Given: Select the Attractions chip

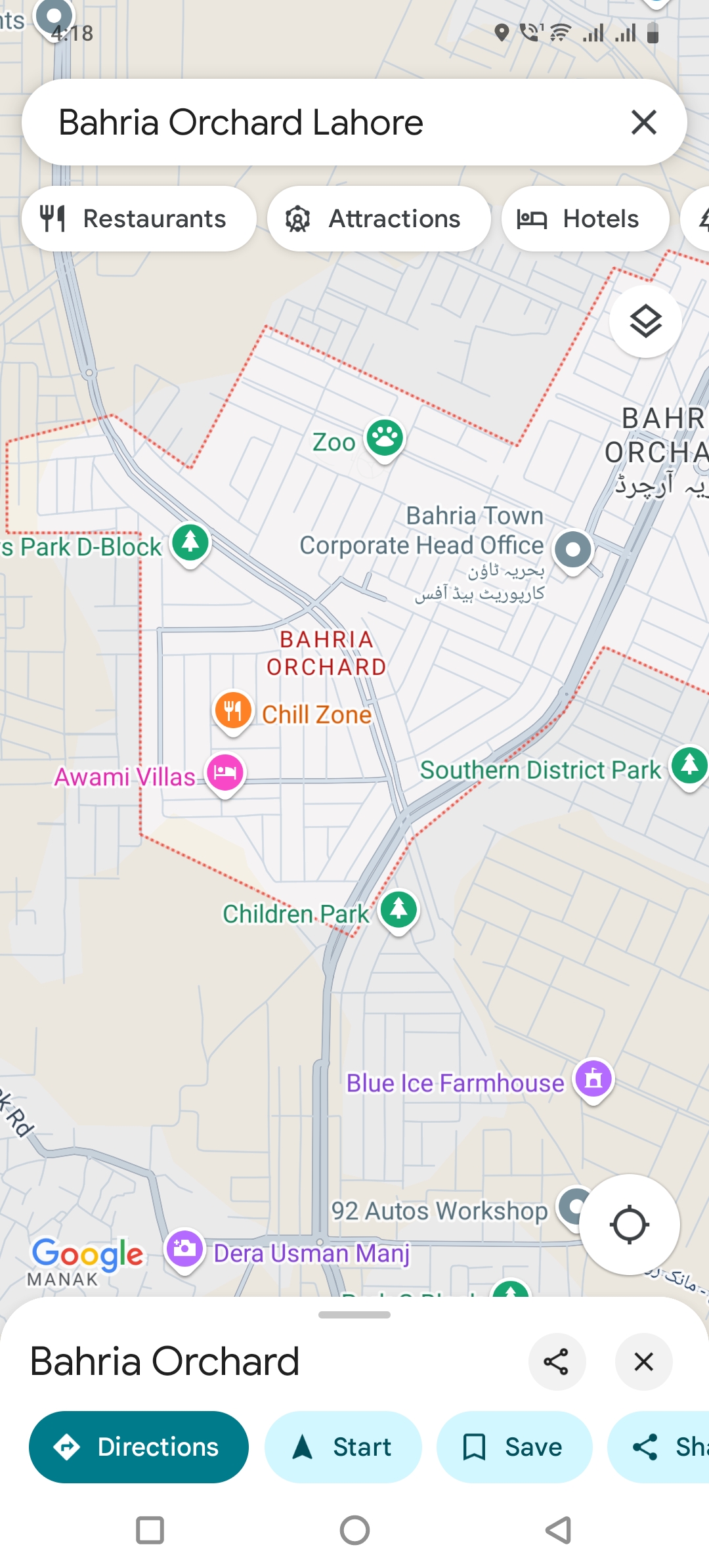Looking at the screenshot, I should 379,219.
